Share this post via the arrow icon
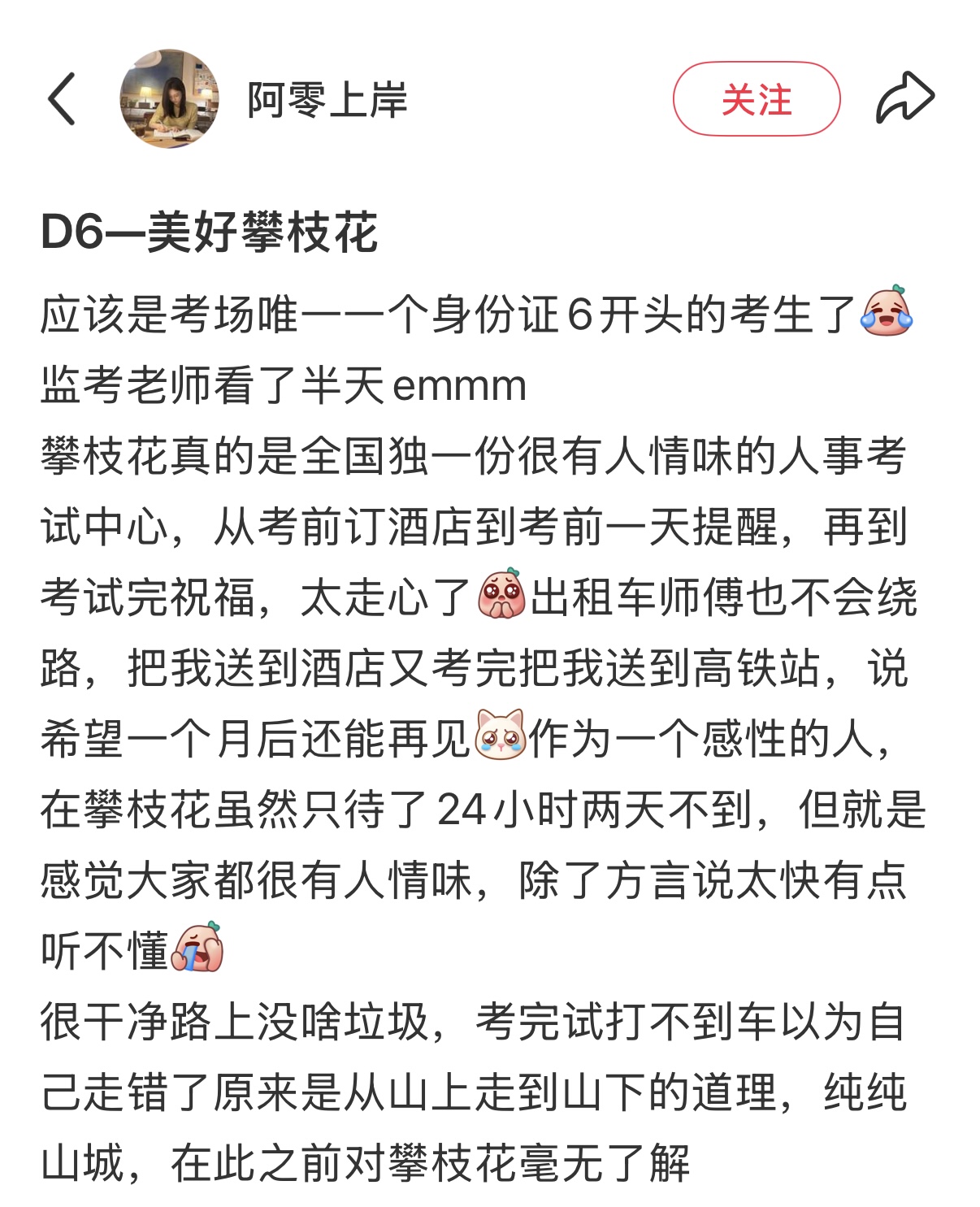Screen dimensions: 980x1207 click(905, 98)
